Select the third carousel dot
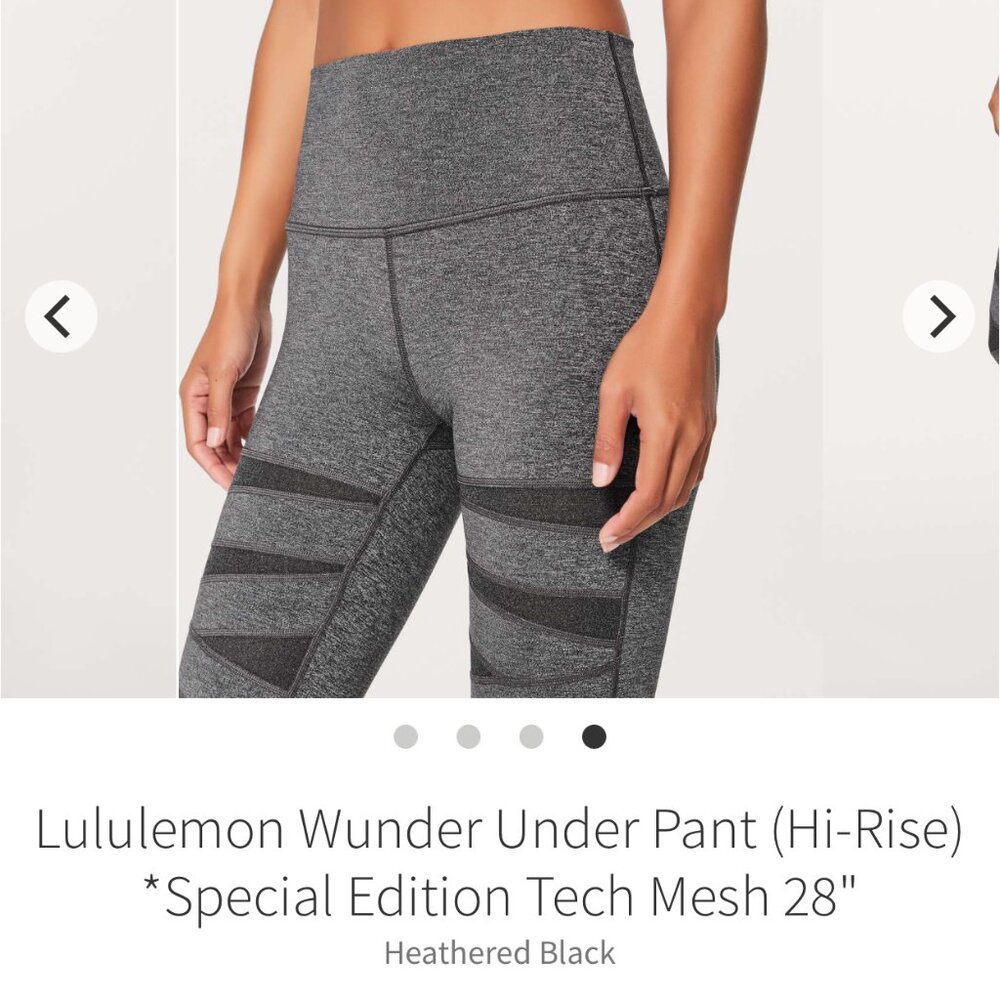The image size is (1000, 1000). pos(531,738)
